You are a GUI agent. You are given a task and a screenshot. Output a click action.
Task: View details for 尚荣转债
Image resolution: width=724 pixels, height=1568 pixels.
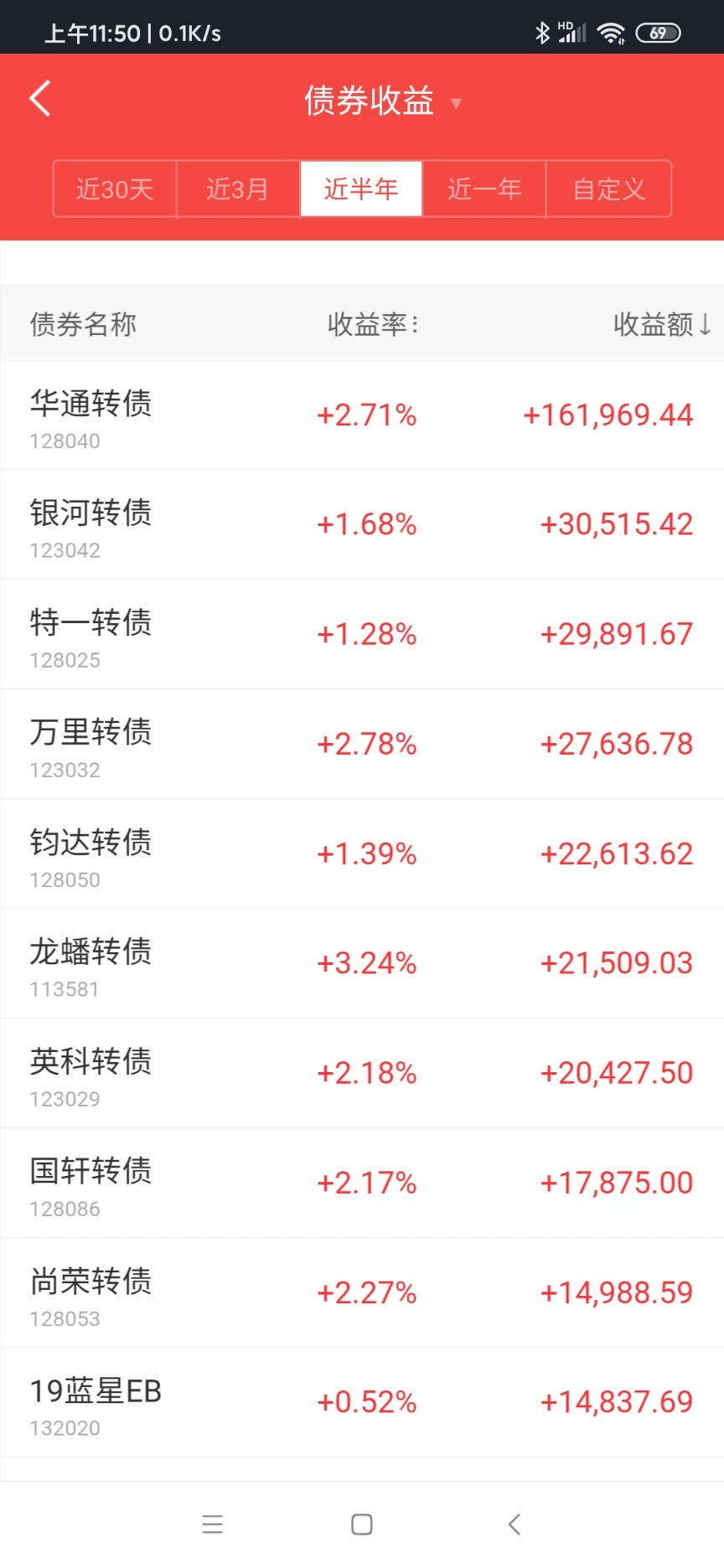(x=362, y=1293)
